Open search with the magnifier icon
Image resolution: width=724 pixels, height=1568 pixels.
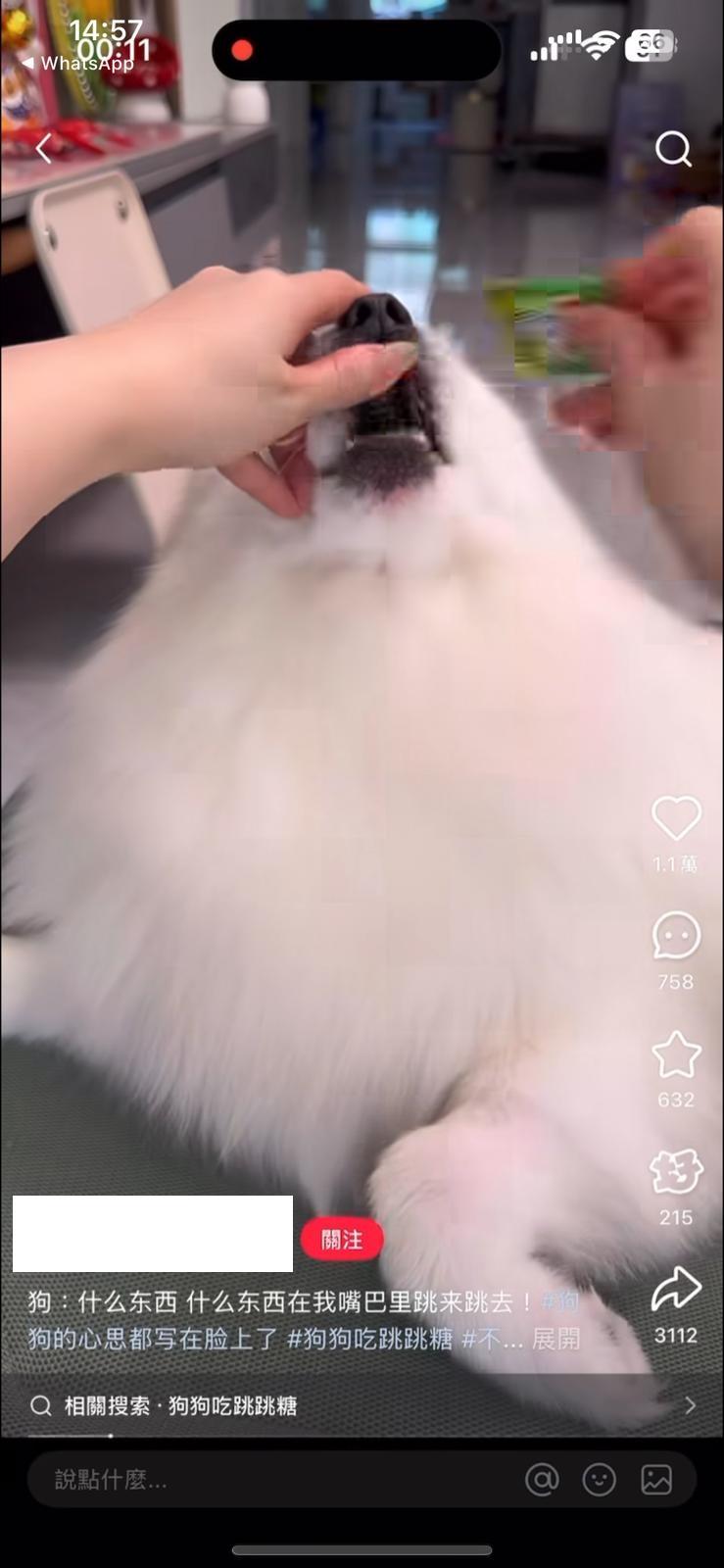(673, 149)
